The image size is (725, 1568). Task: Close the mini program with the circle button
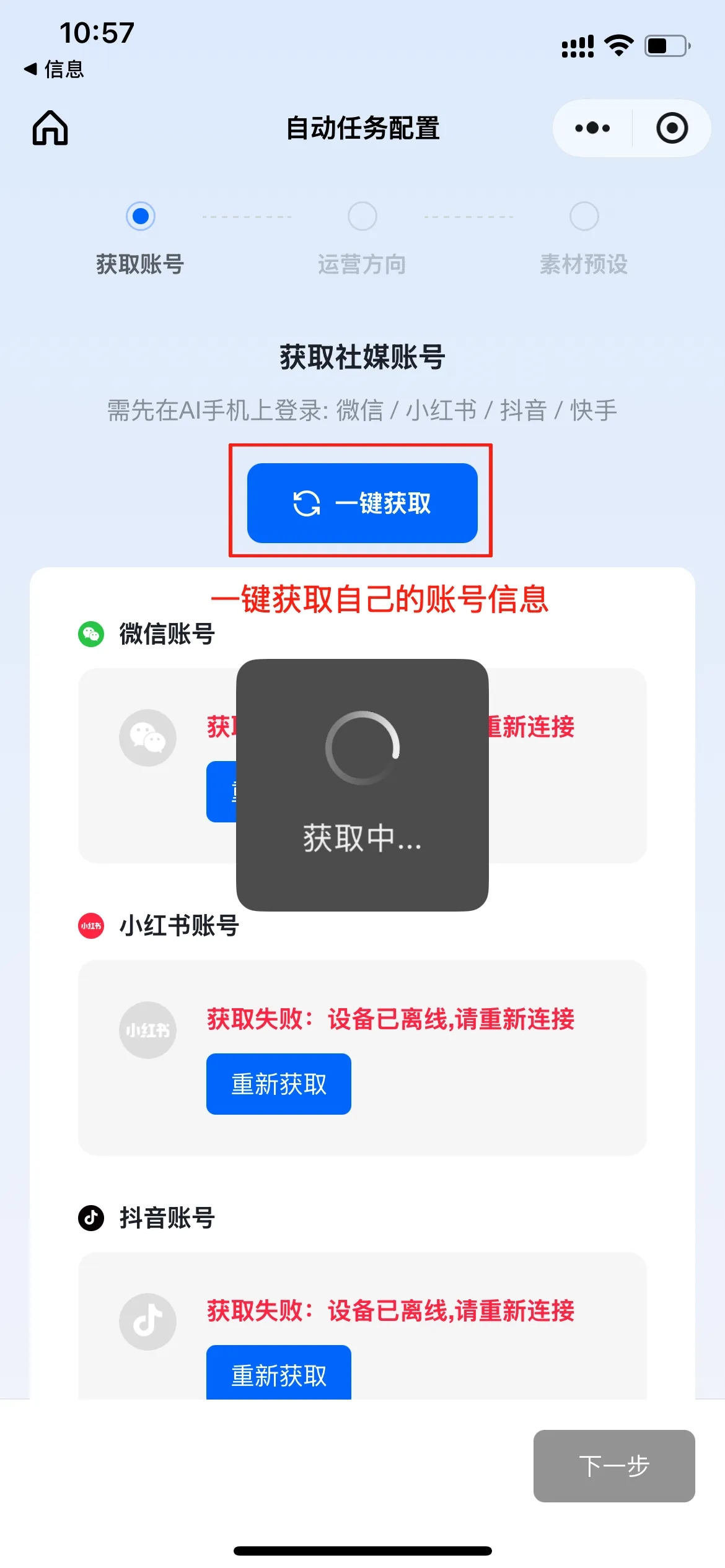coord(672,128)
